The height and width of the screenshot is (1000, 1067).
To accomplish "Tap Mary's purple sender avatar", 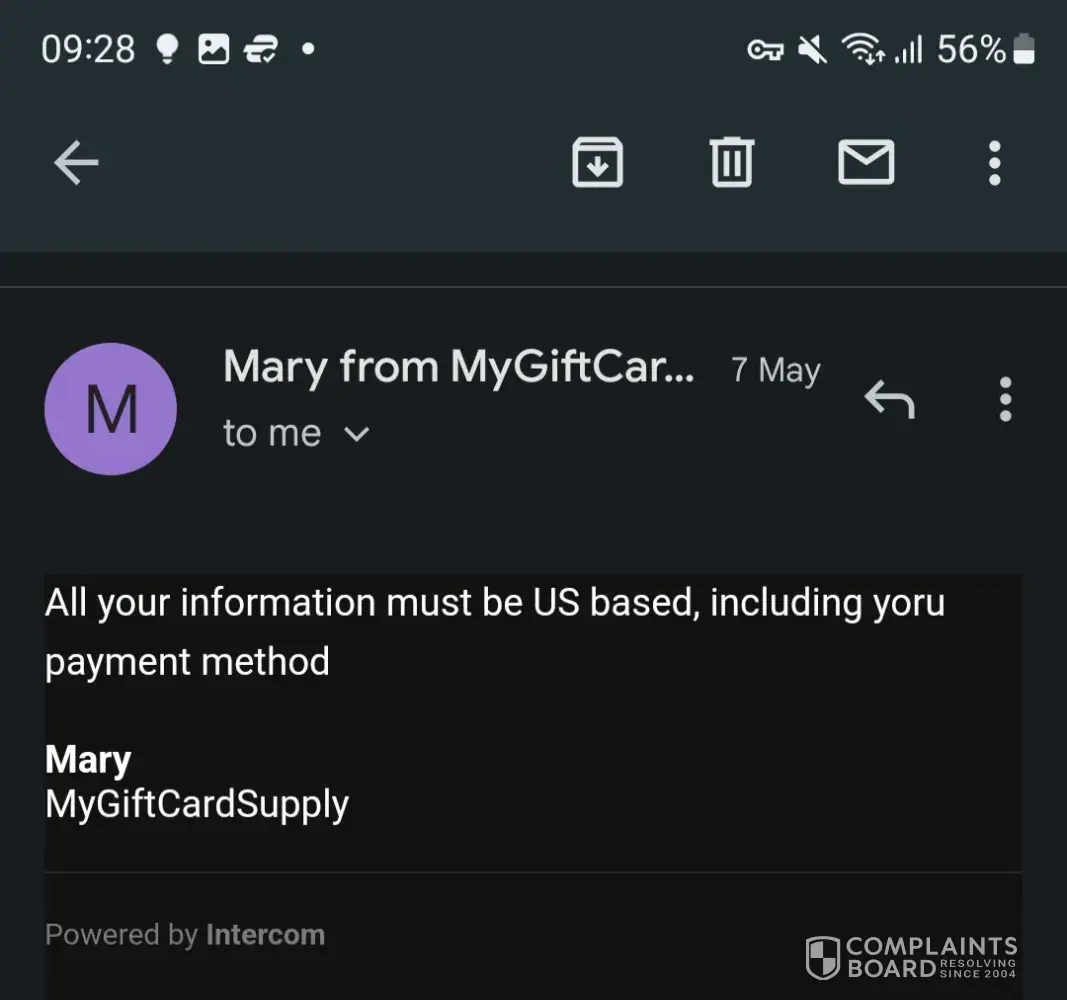I will 111,409.
